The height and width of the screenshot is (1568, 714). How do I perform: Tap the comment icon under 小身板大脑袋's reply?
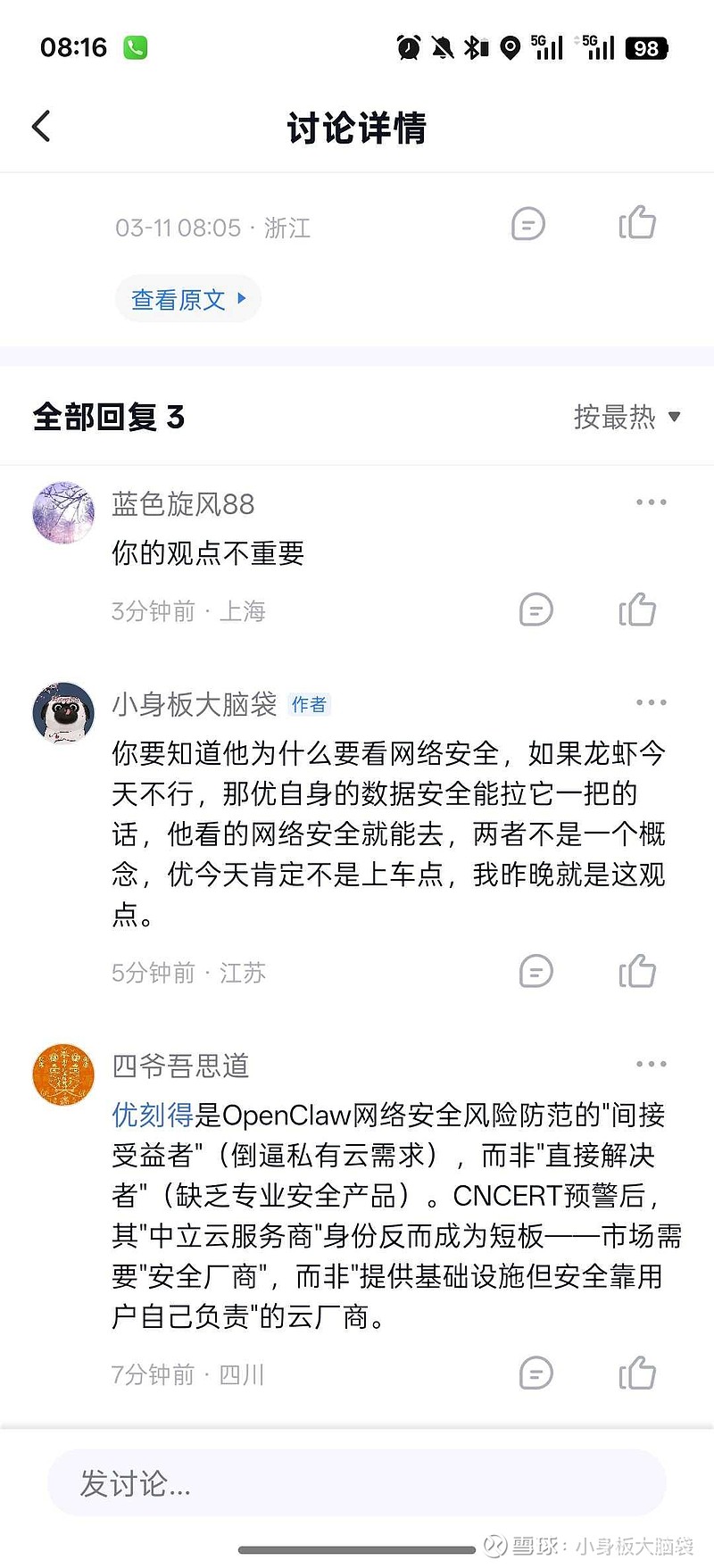point(535,972)
